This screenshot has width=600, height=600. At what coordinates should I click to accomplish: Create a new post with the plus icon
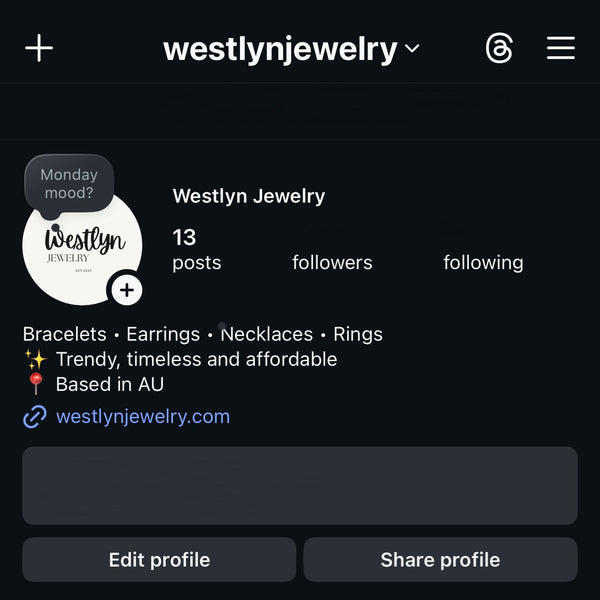tap(39, 48)
